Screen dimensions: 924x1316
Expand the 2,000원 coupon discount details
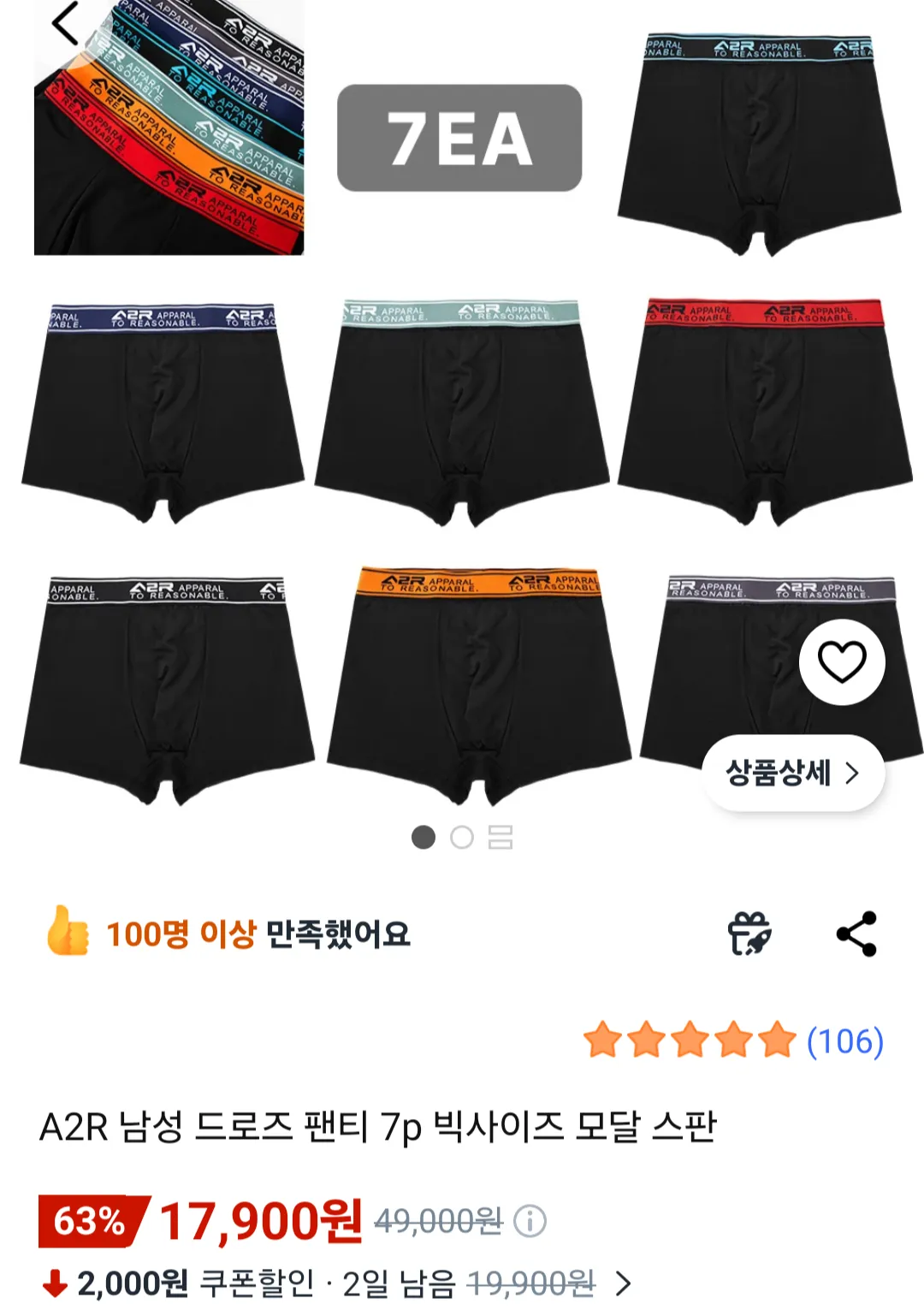click(x=624, y=1283)
